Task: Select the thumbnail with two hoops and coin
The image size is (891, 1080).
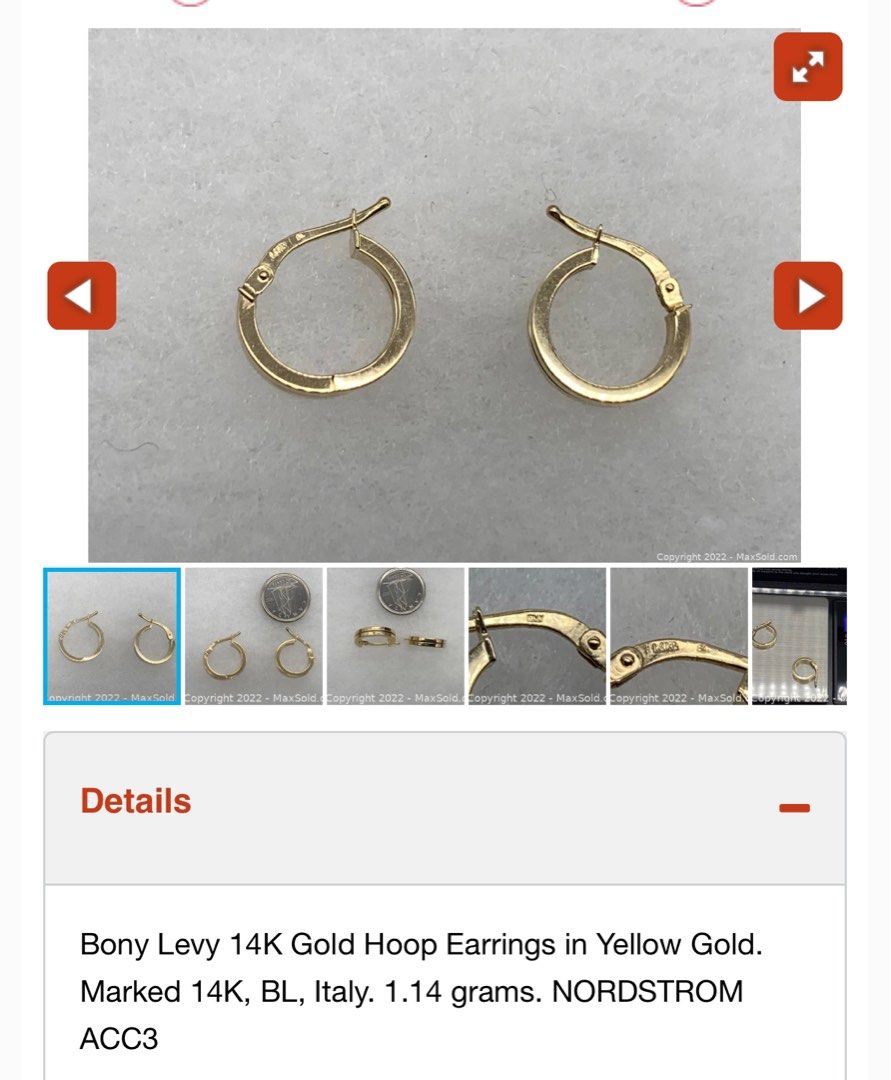Action: tap(254, 636)
